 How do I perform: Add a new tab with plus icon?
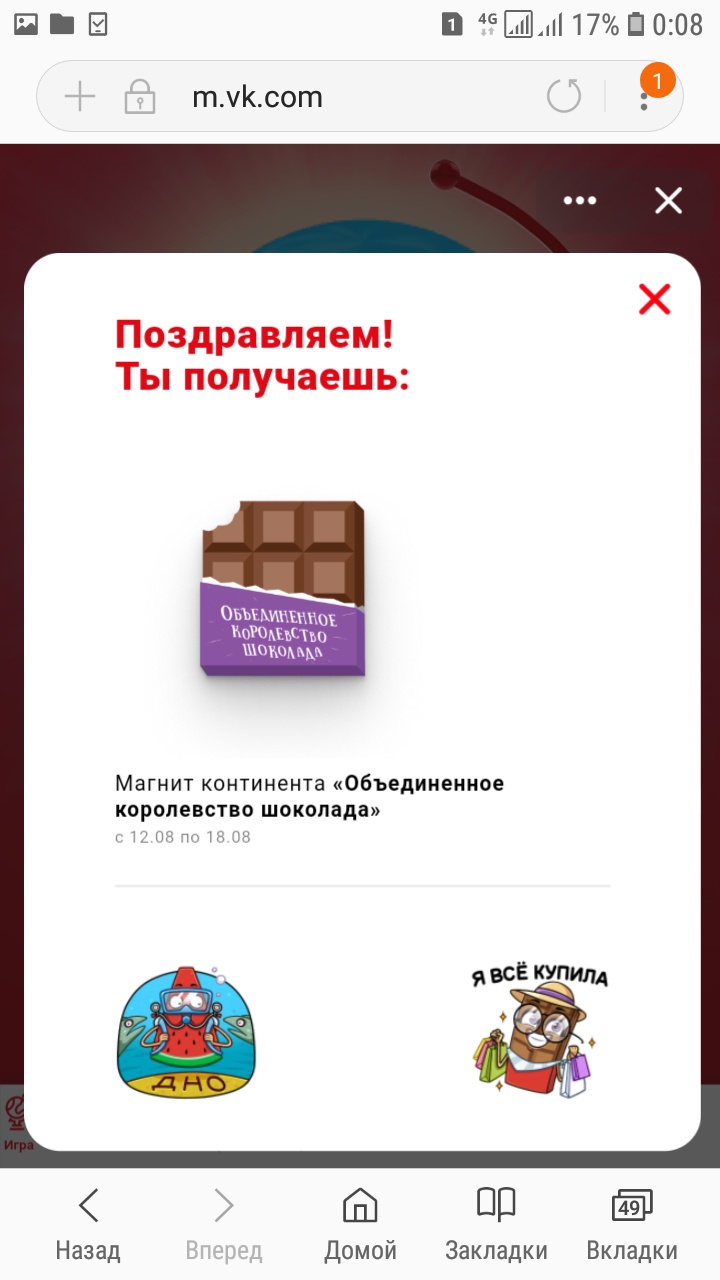pos(79,97)
